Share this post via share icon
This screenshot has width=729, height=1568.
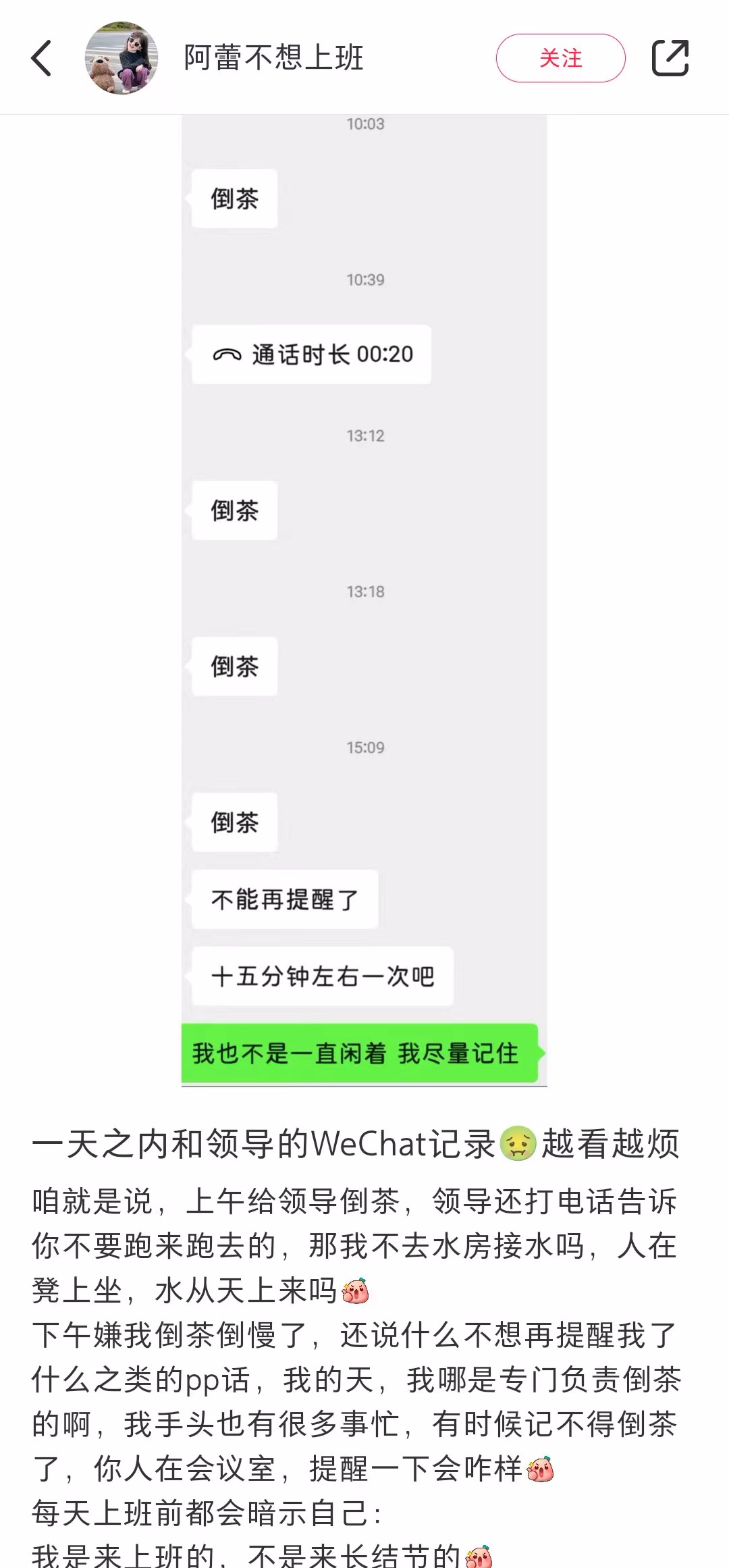(670, 58)
